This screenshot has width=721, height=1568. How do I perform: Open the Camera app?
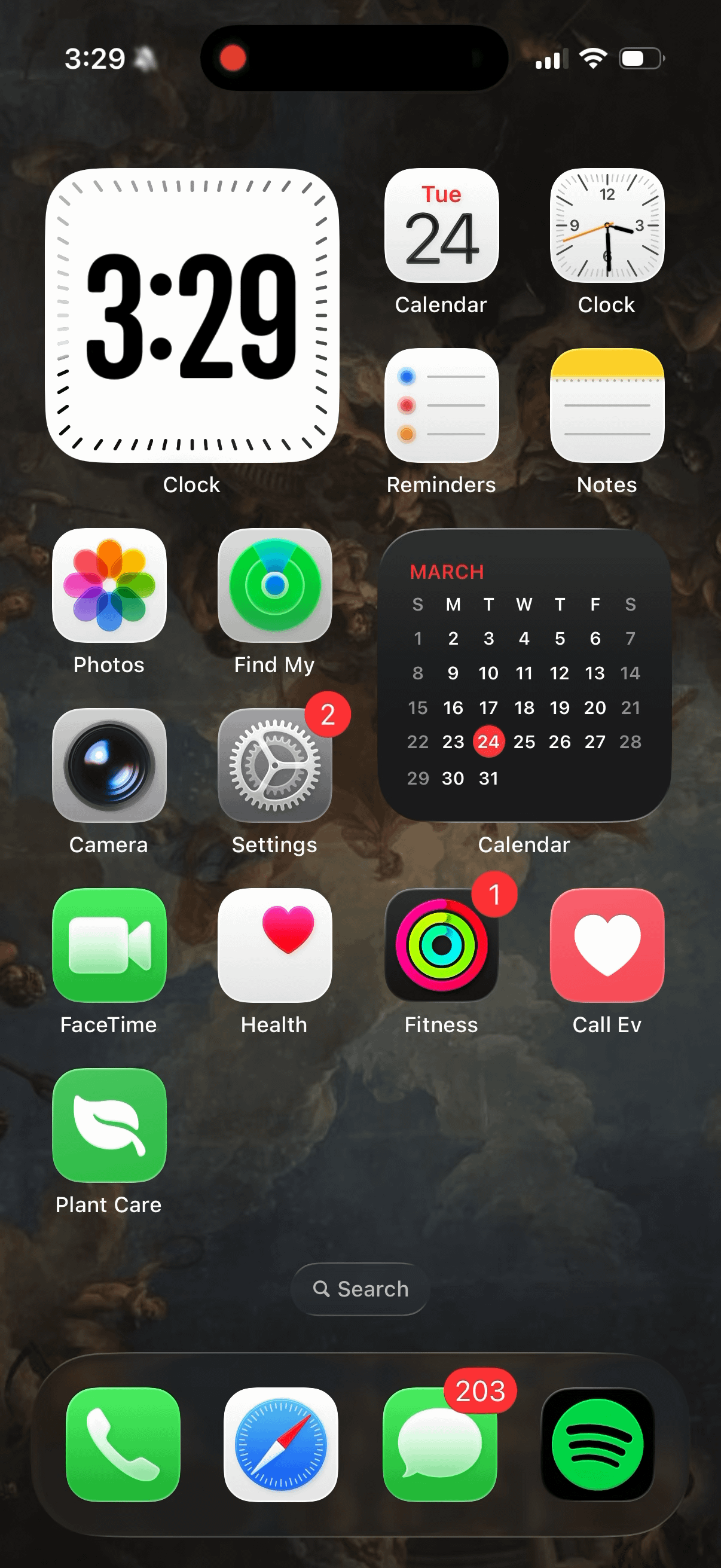109,765
